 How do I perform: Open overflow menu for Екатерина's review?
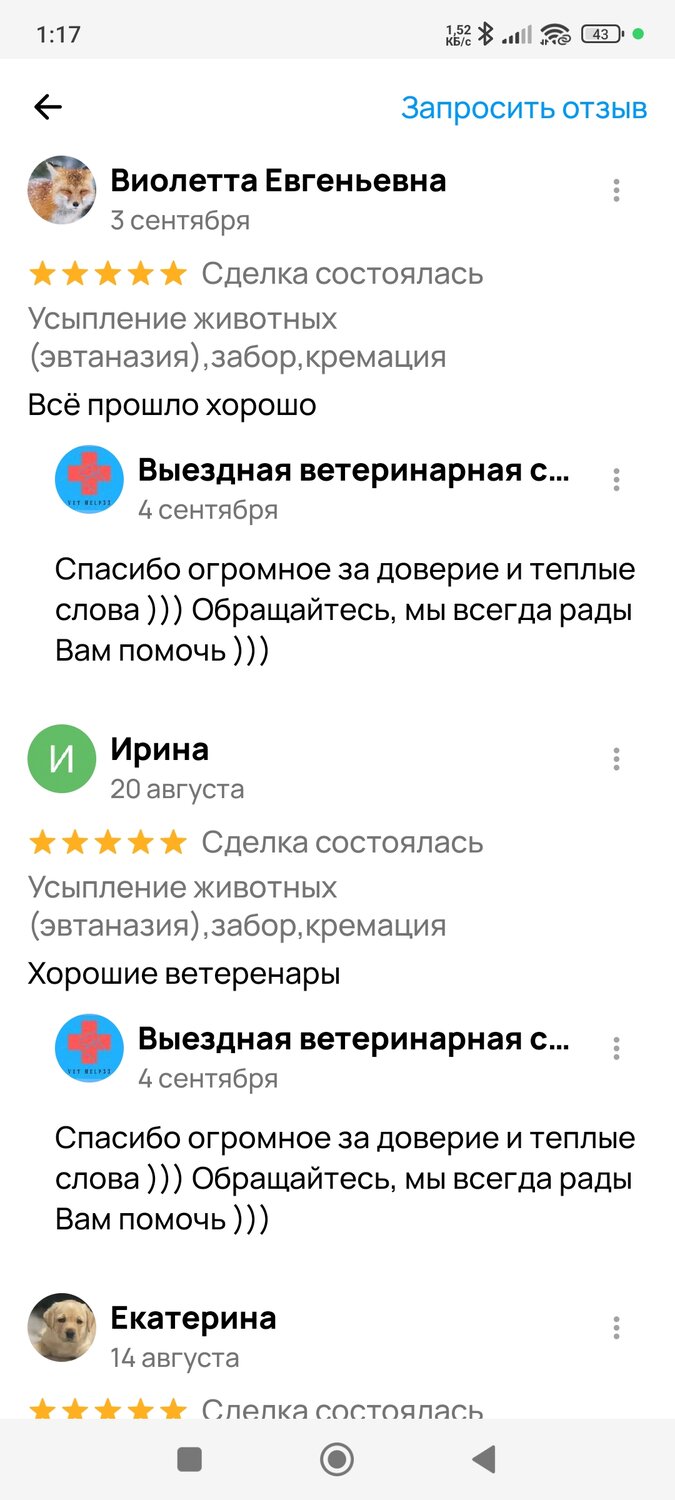point(616,1328)
